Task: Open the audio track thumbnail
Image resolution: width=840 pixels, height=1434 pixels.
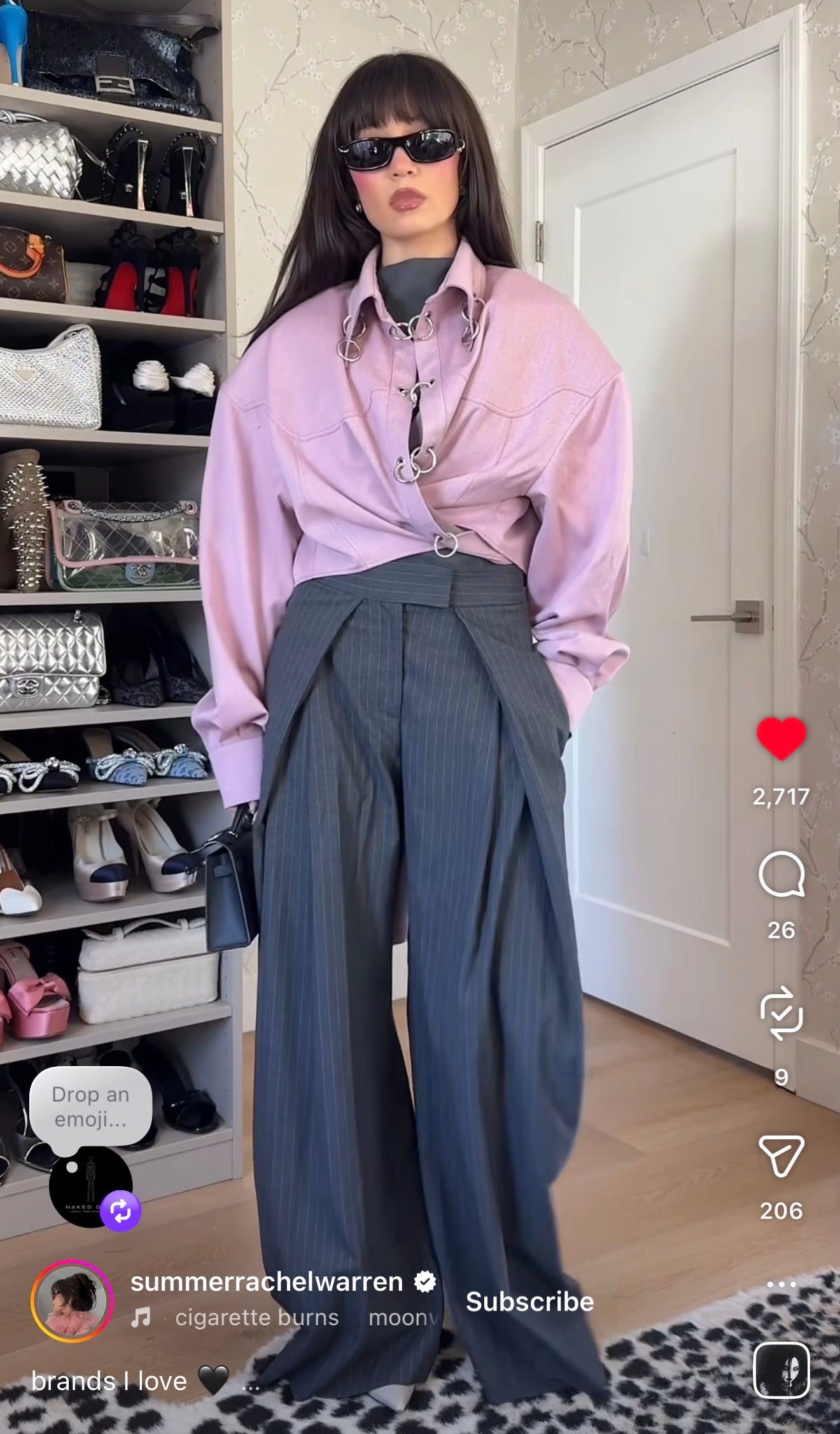Action: [x=781, y=1370]
